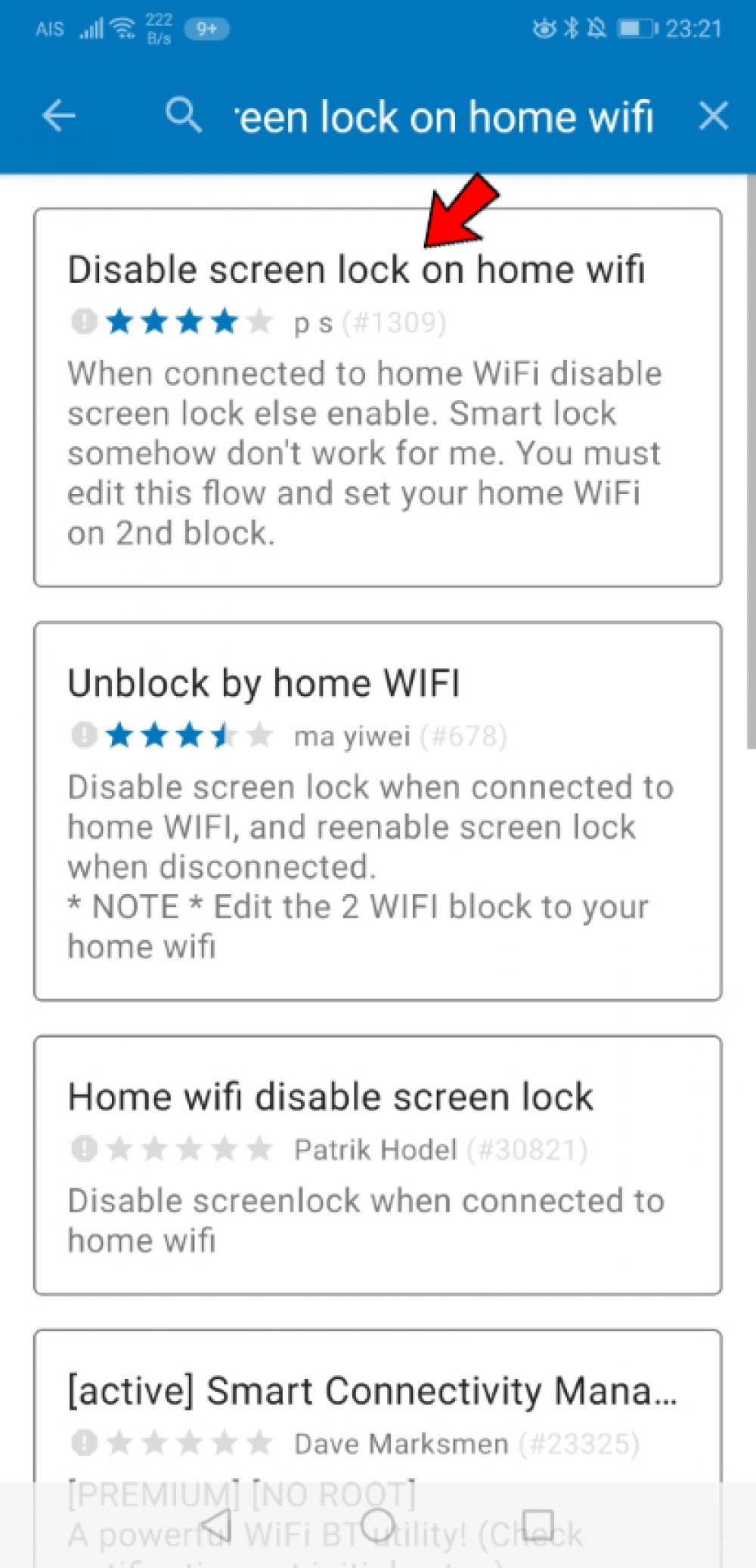Open the Home wifi disable screen lock flow
This screenshot has width=756, height=1568.
[x=377, y=1165]
